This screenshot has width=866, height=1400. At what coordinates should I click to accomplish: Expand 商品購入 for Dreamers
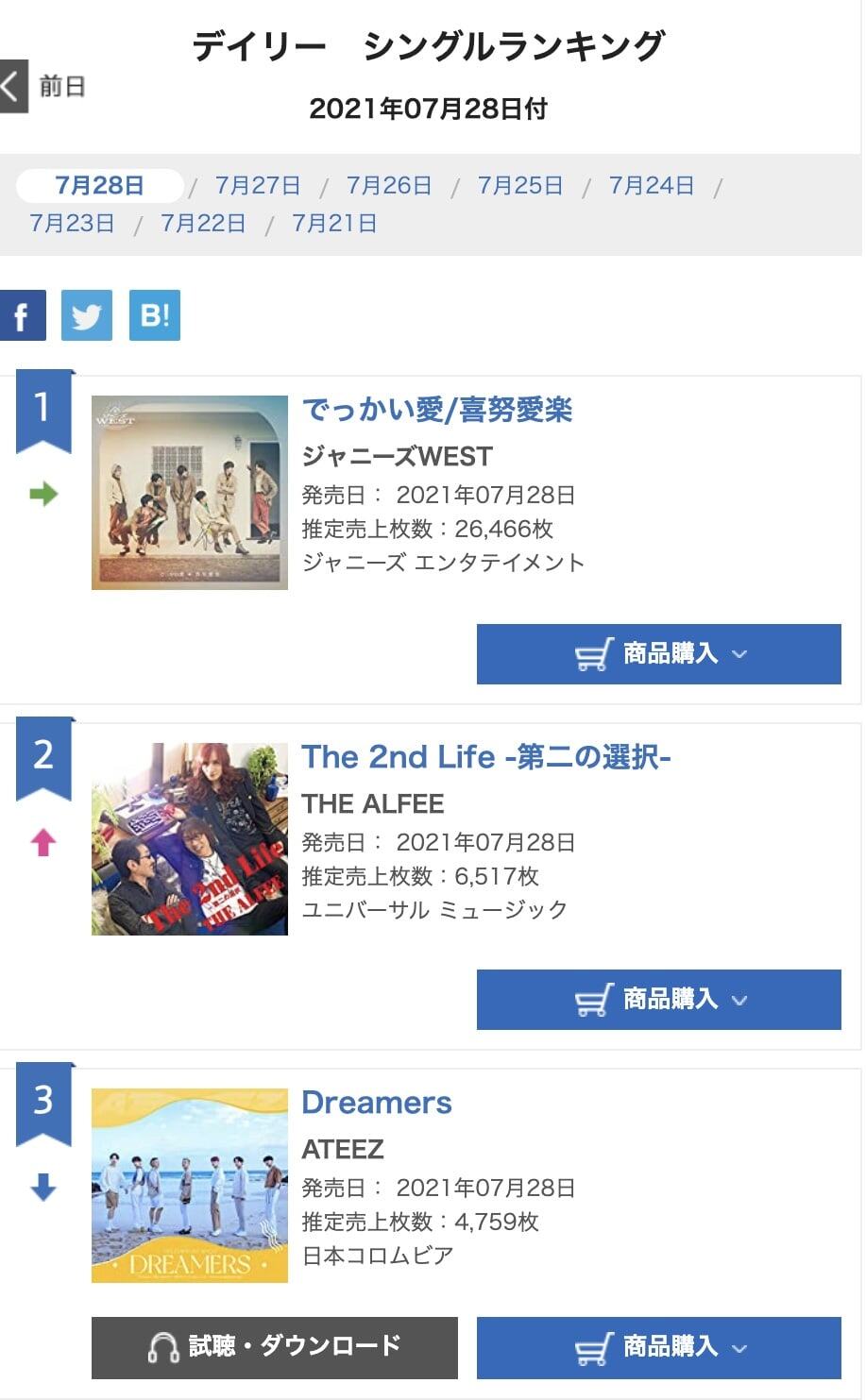coord(658,1347)
